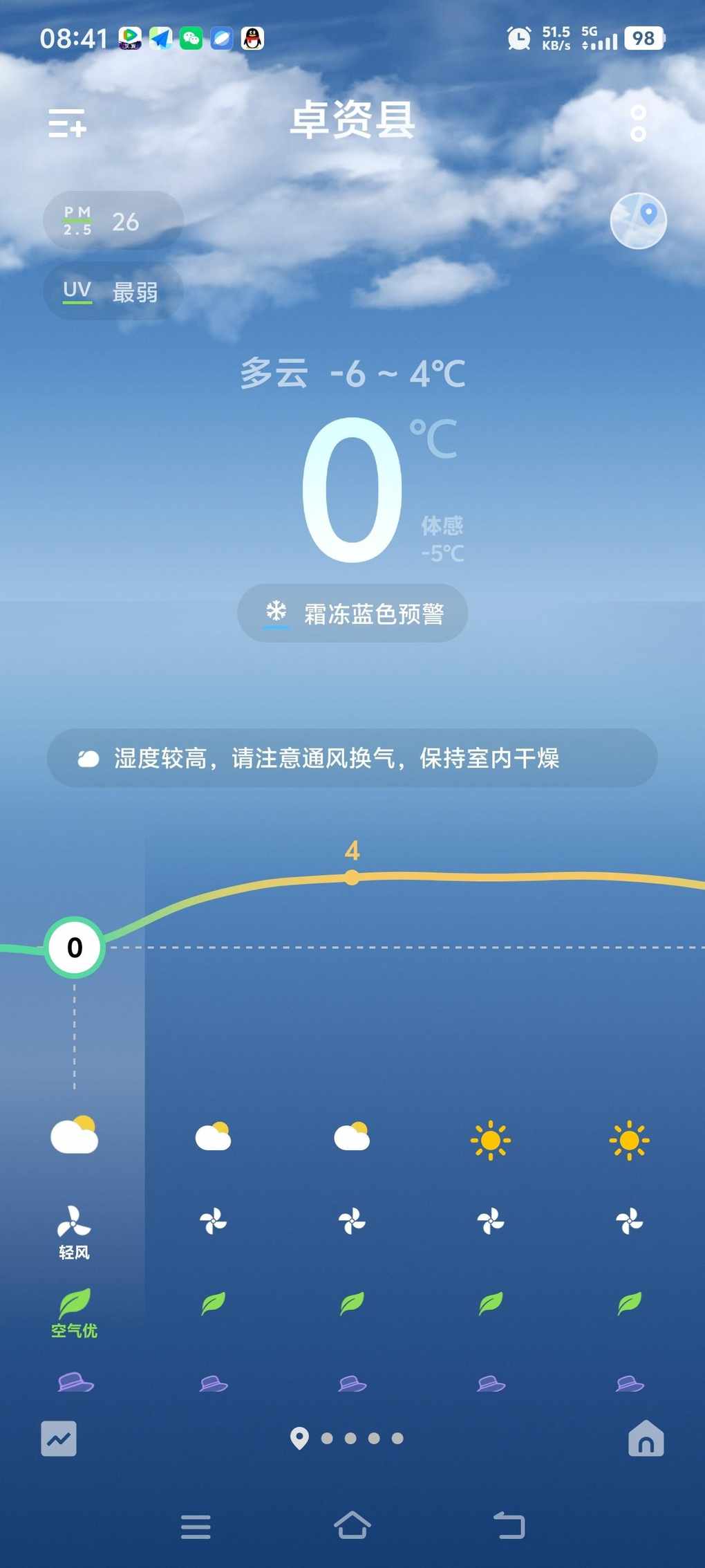Tap the home icon beside page dots
Screen dimensions: 705x1568
[646, 1439]
